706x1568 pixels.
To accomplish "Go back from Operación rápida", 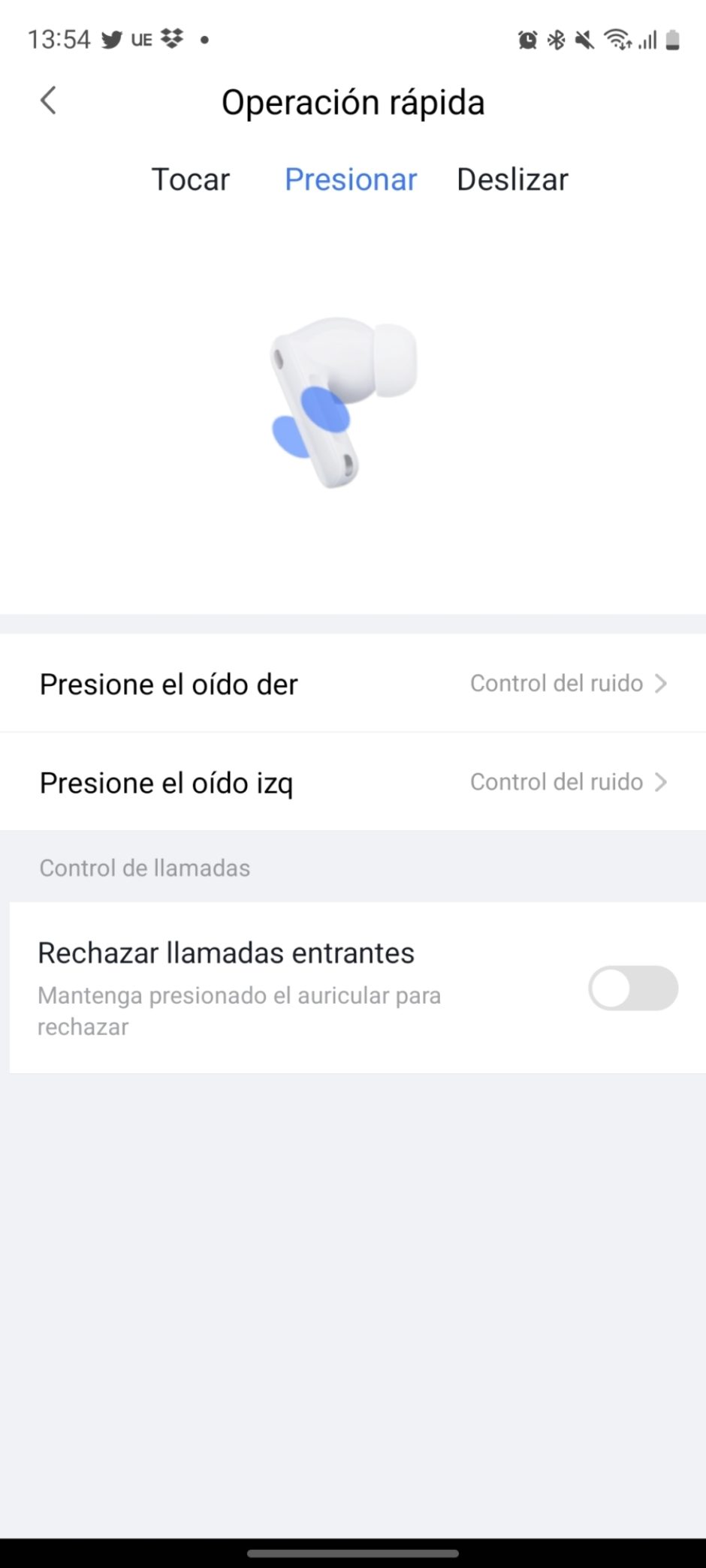I will (48, 101).
